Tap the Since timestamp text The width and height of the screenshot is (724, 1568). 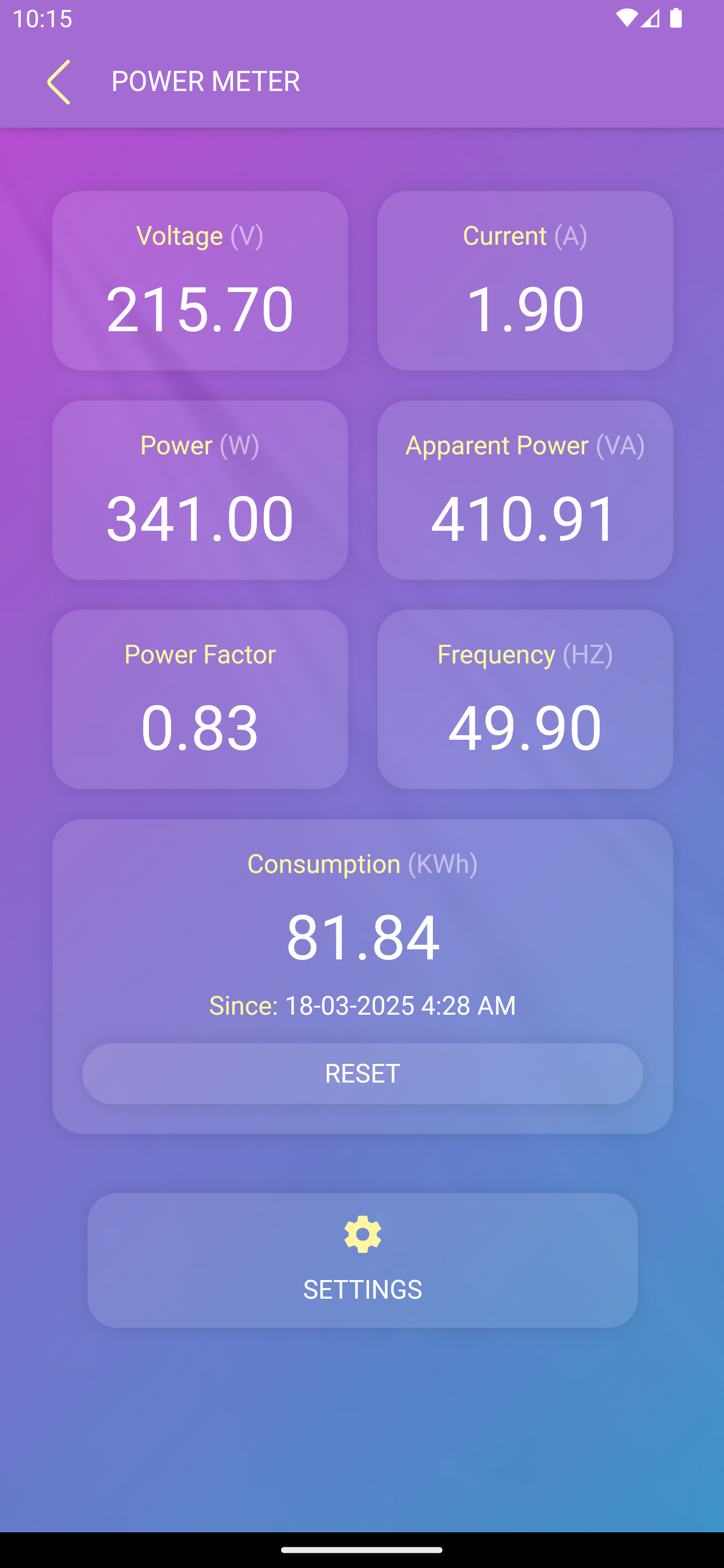361,1006
